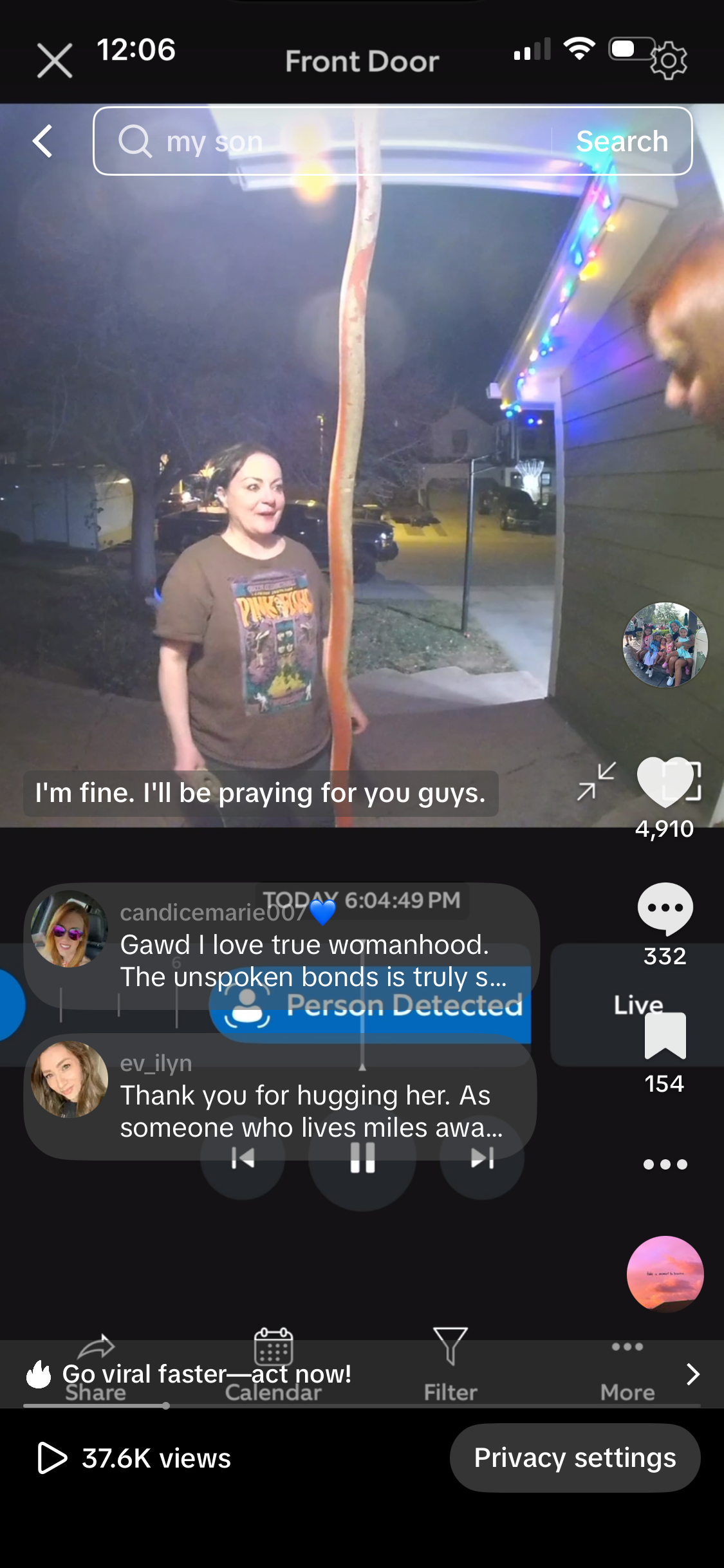Like this video with the heart
Screen dimensions: 724x1568
tap(665, 781)
